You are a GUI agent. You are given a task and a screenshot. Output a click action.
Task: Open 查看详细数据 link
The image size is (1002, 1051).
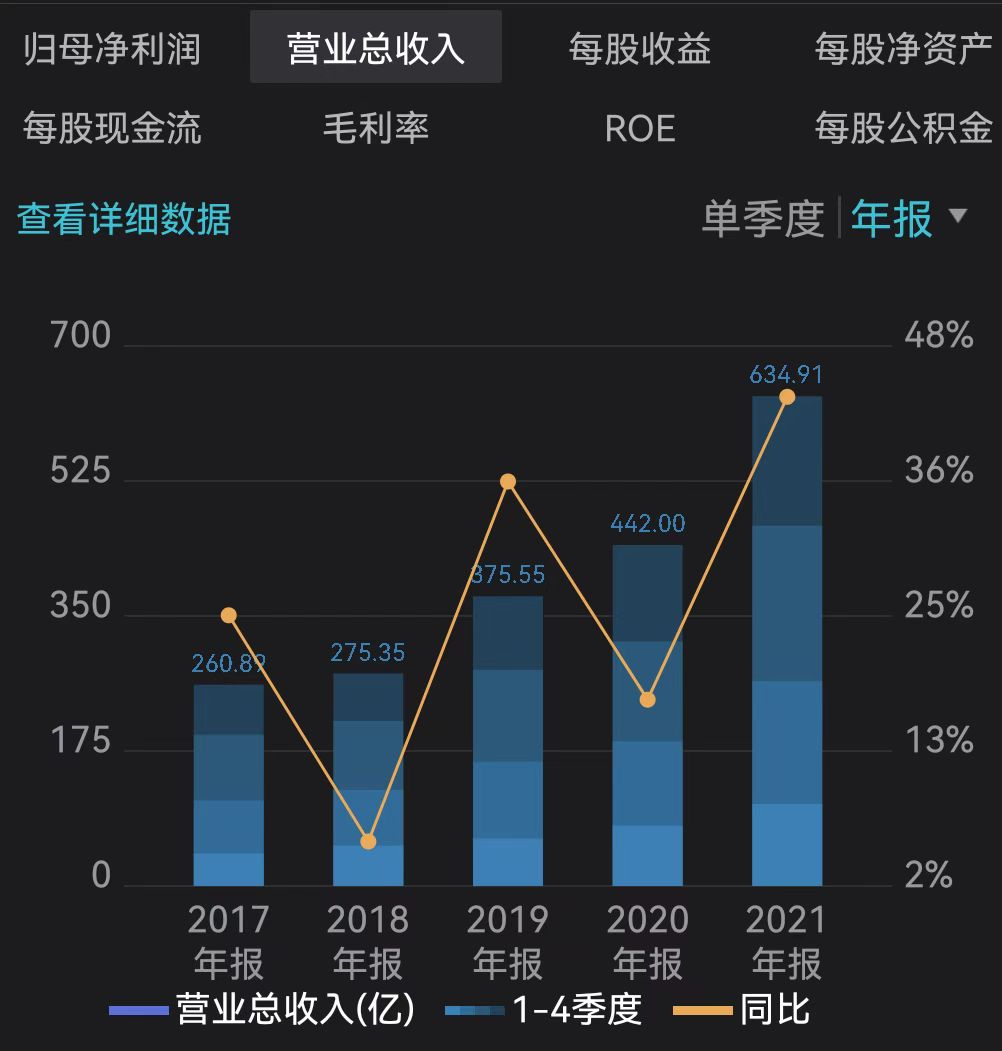click(124, 219)
